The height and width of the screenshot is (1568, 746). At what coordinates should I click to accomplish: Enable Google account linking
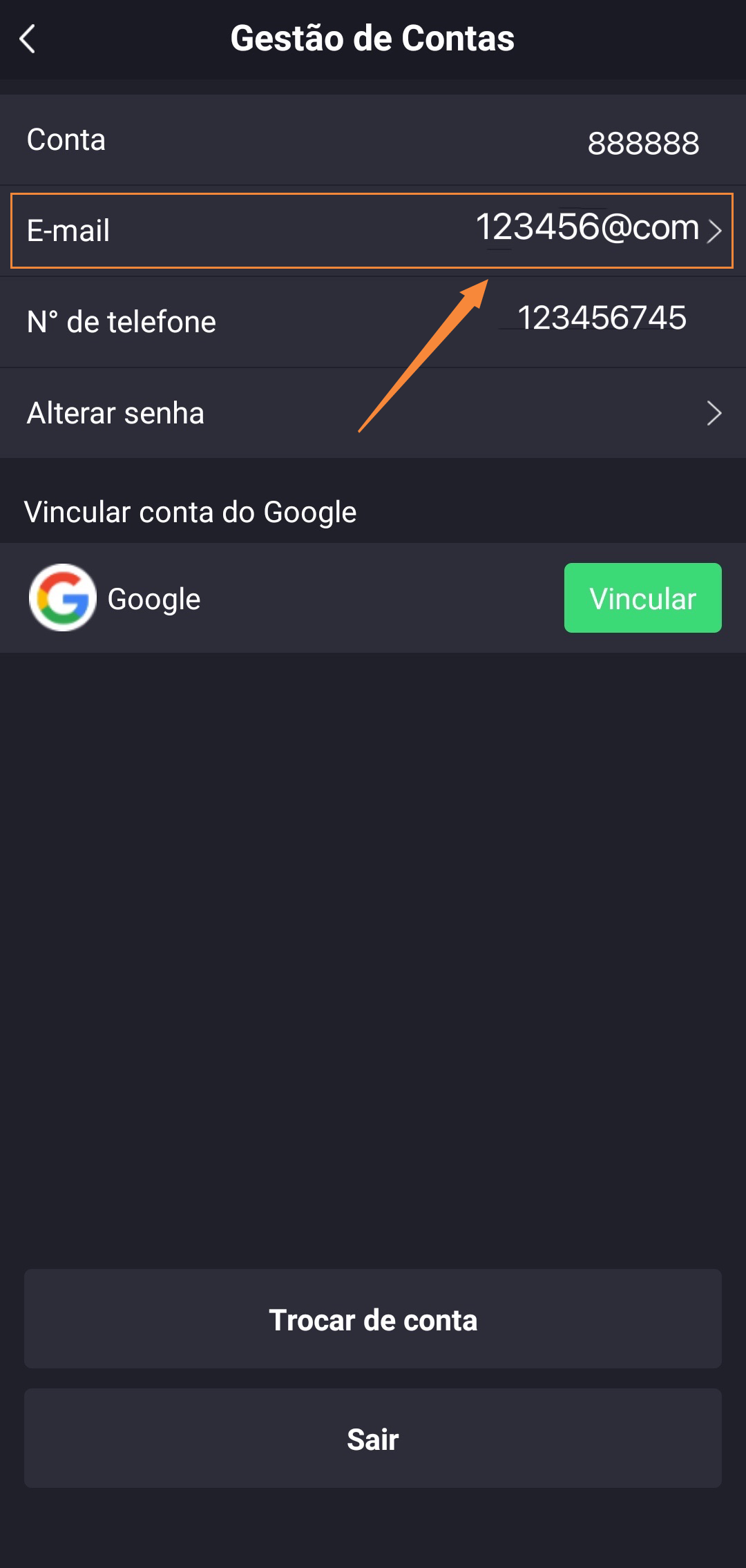[x=642, y=598]
